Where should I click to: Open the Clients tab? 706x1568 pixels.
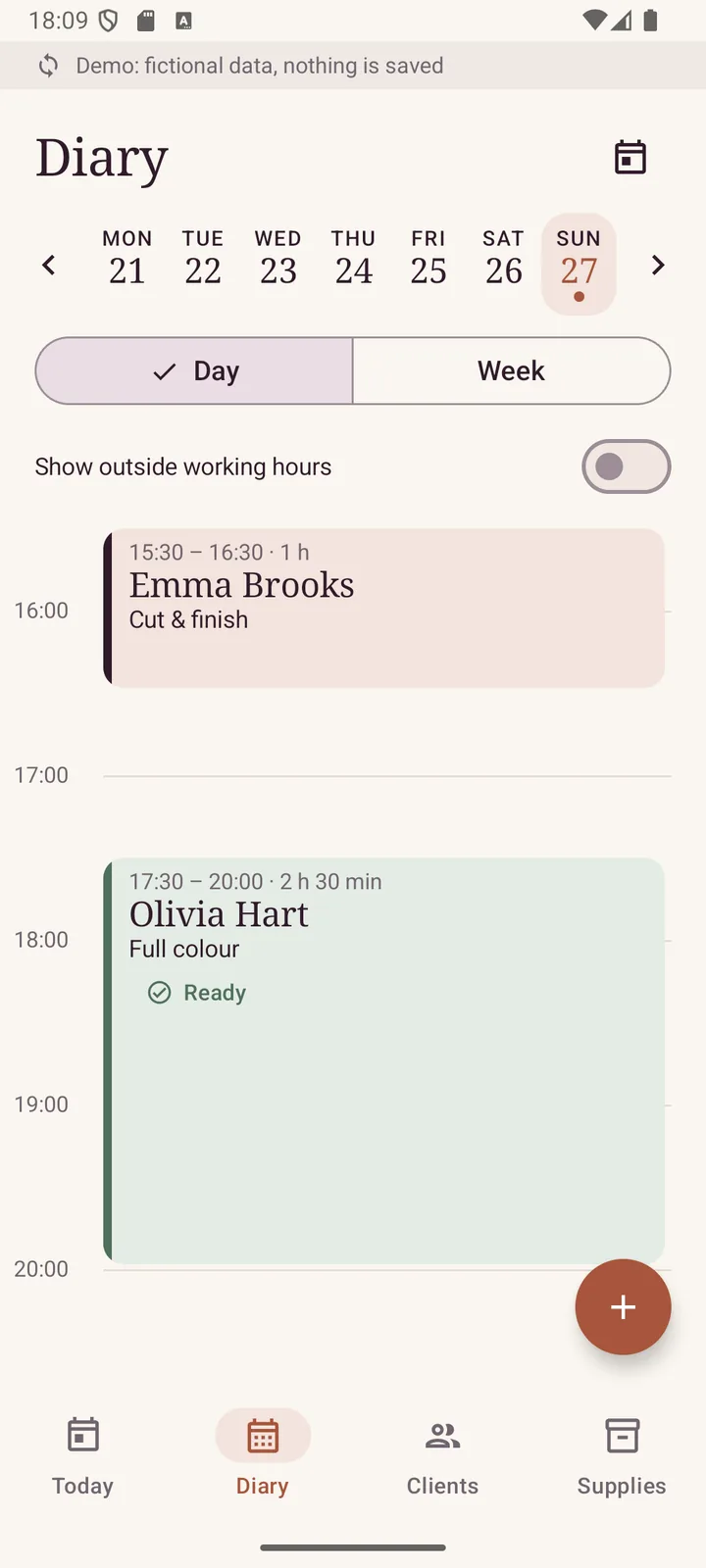443,1456
